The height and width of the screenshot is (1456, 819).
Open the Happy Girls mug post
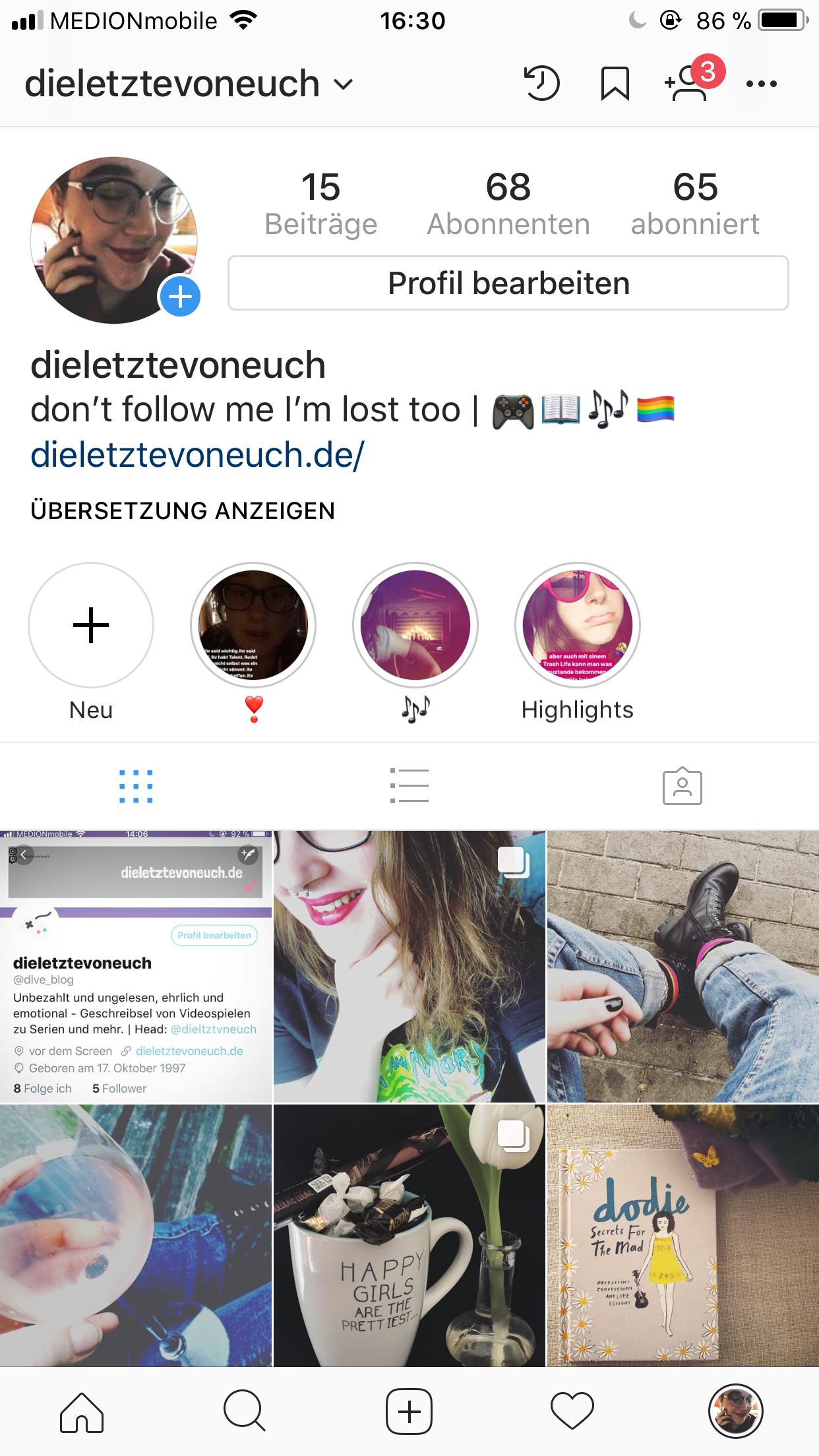409,1236
